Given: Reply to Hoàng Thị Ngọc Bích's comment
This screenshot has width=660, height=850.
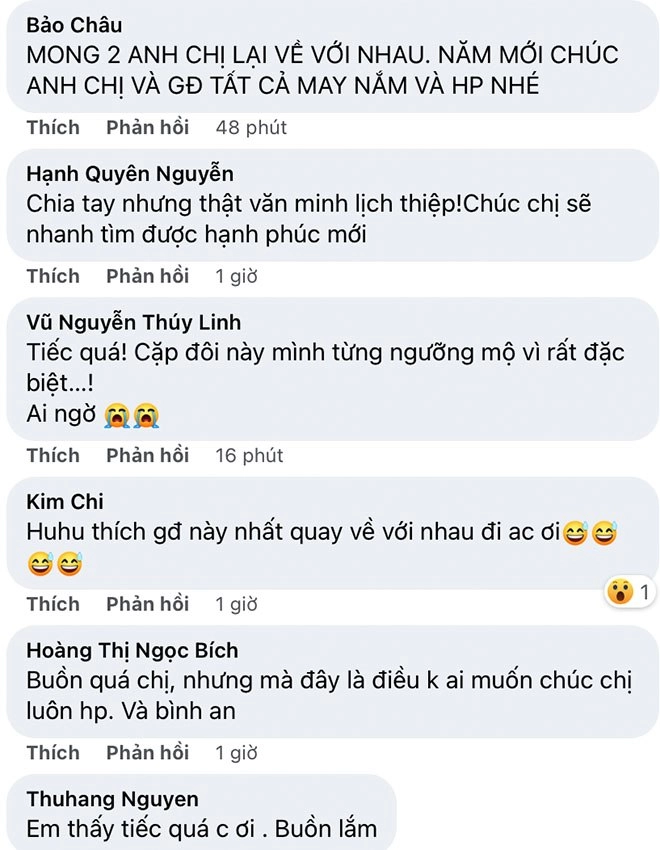Looking at the screenshot, I should (x=147, y=752).
